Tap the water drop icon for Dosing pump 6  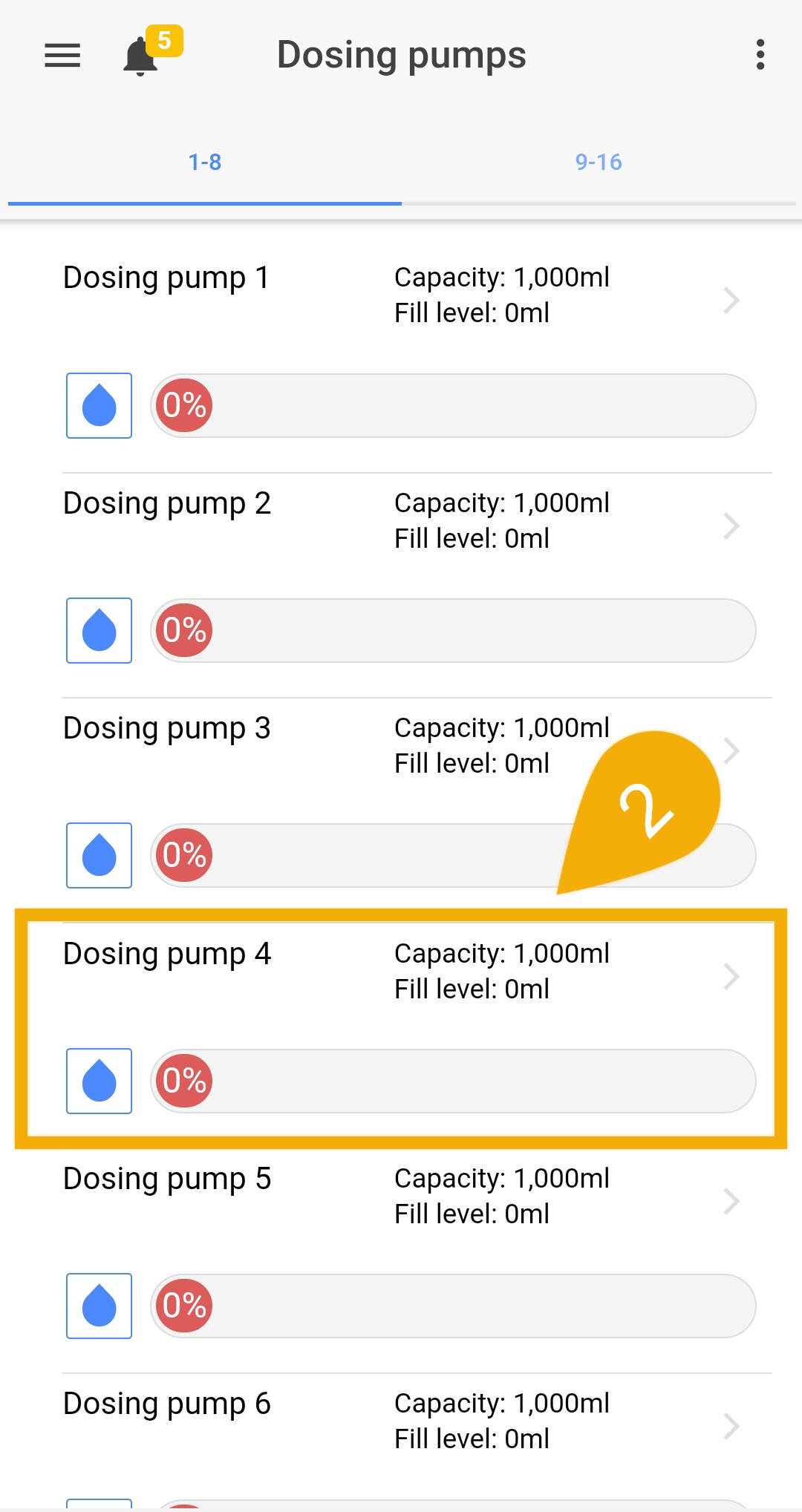(x=99, y=1507)
